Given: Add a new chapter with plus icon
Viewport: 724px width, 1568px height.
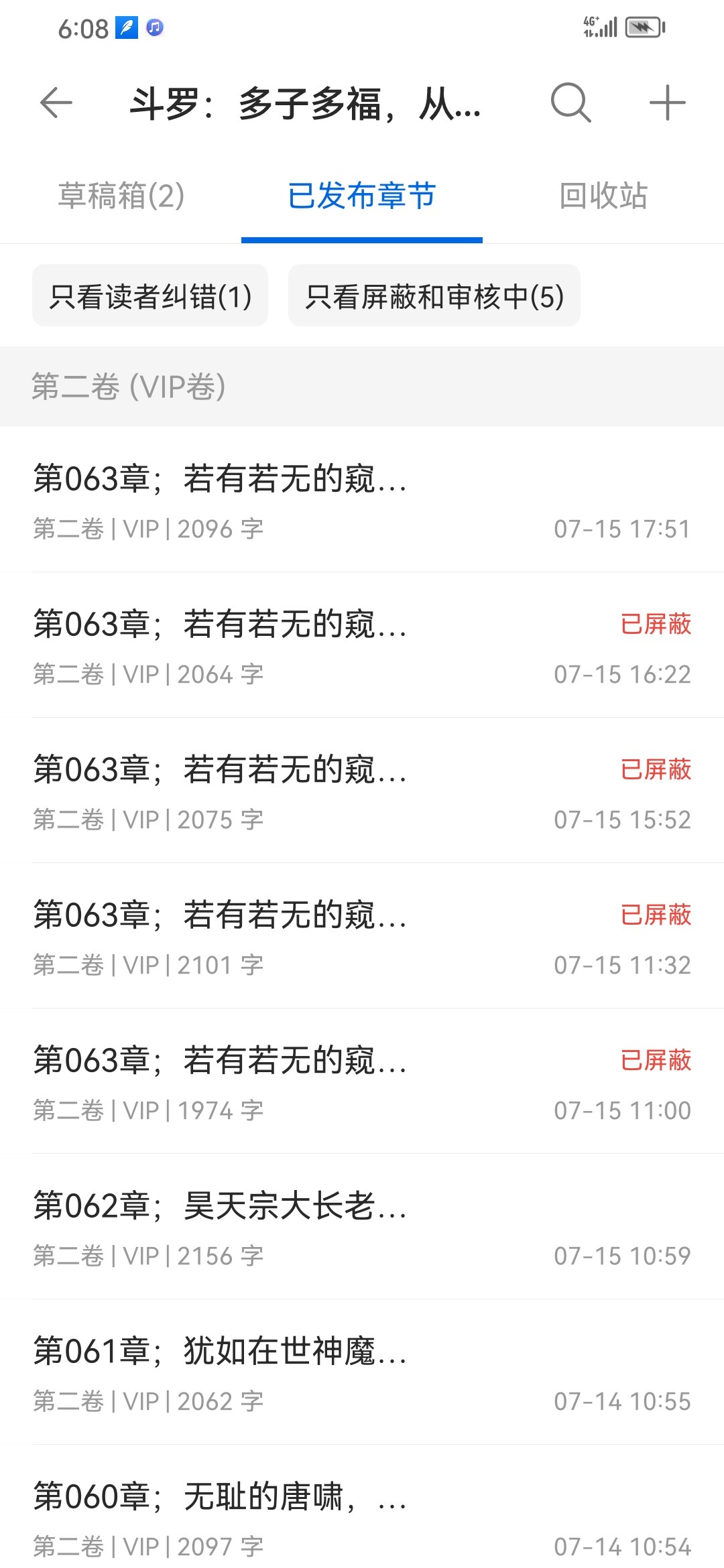Looking at the screenshot, I should (x=668, y=103).
